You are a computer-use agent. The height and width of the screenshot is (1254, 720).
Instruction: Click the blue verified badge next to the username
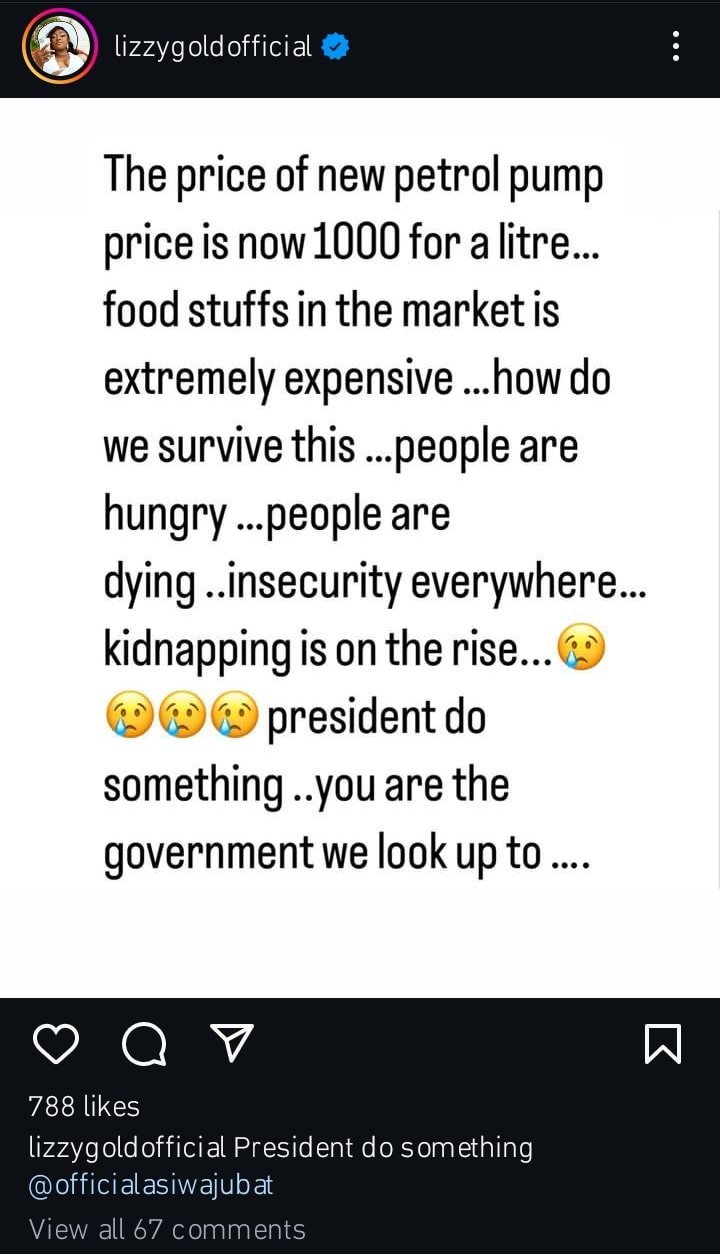point(335,43)
